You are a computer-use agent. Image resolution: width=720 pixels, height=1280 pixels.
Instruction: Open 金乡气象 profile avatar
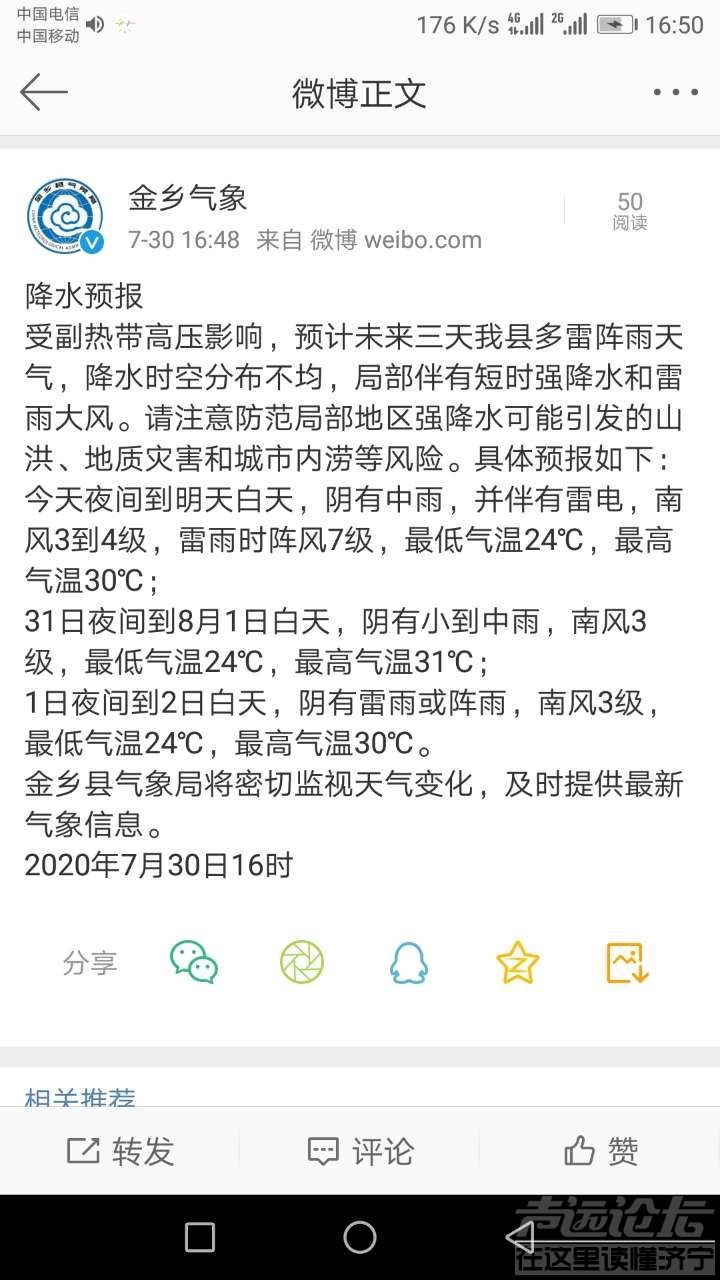pyautogui.click(x=65, y=217)
